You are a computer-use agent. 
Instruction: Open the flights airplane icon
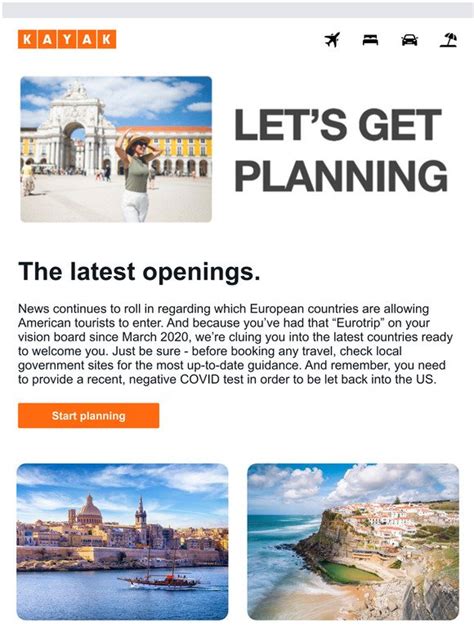[332, 40]
